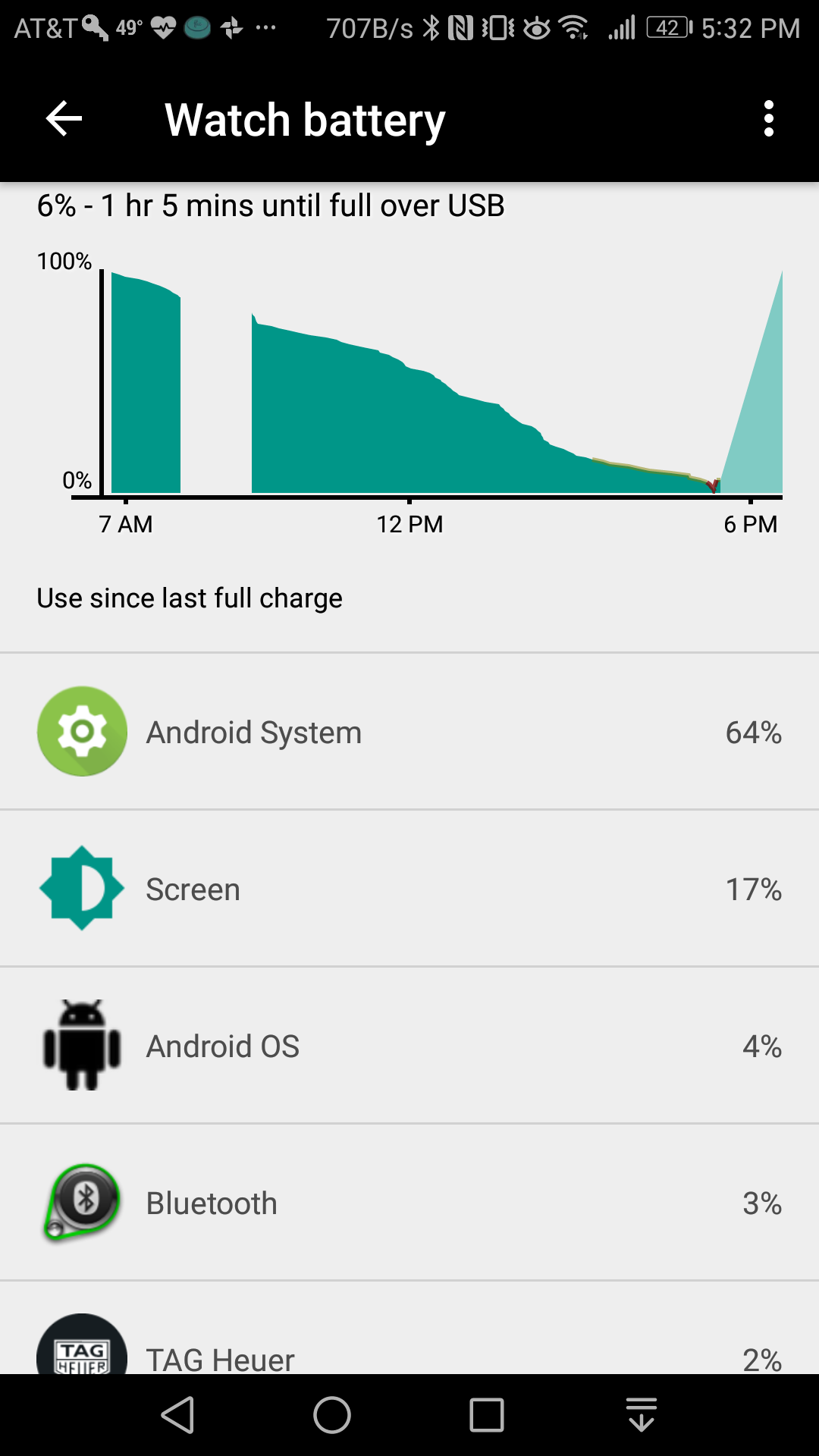
Task: Tap the TAG Heuer usage row
Action: (409, 1350)
